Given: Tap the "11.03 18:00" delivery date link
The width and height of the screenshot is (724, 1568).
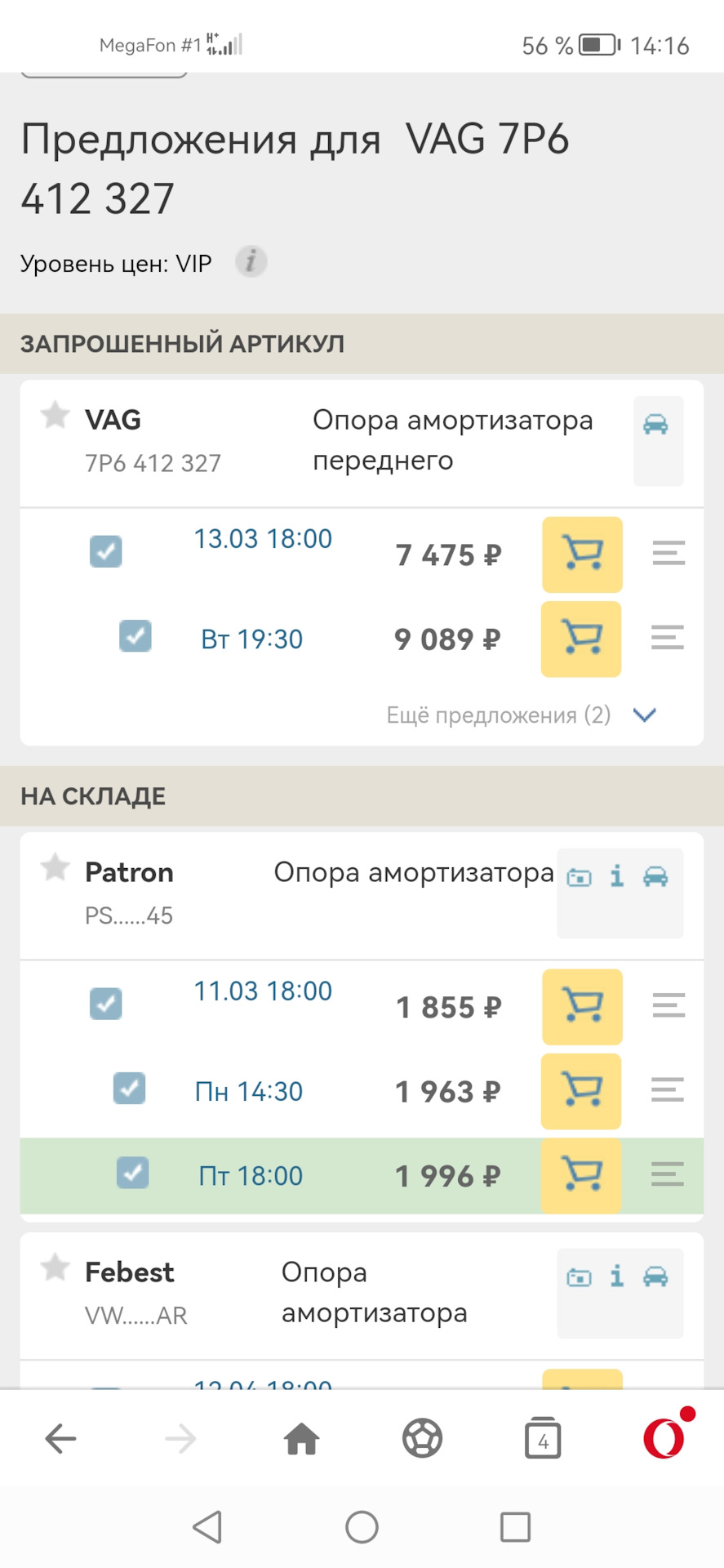Looking at the screenshot, I should (x=263, y=991).
